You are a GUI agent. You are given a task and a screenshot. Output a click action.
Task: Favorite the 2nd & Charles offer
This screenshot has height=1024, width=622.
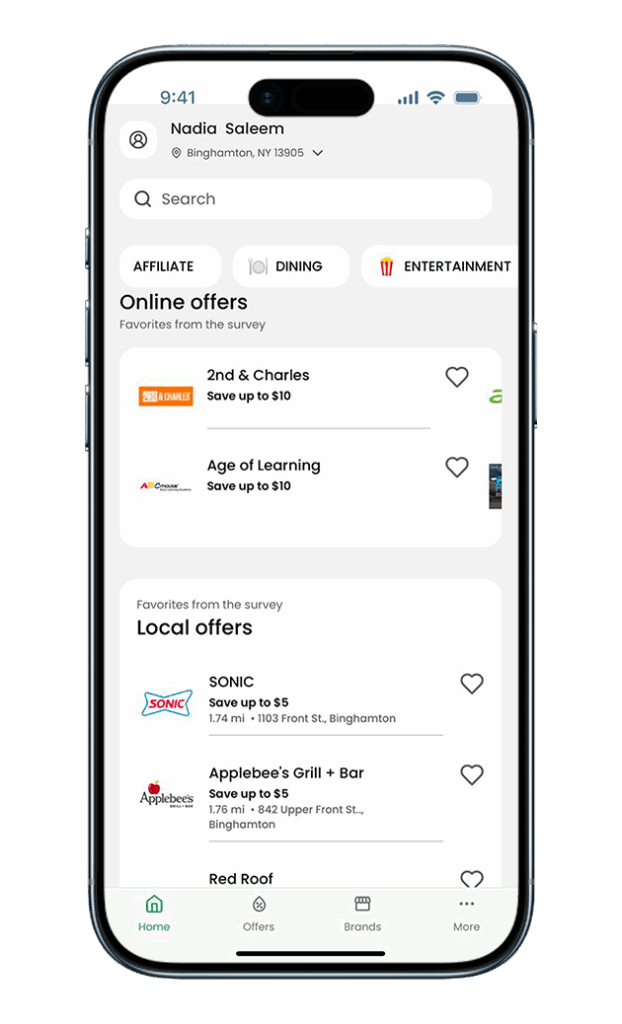tap(457, 377)
